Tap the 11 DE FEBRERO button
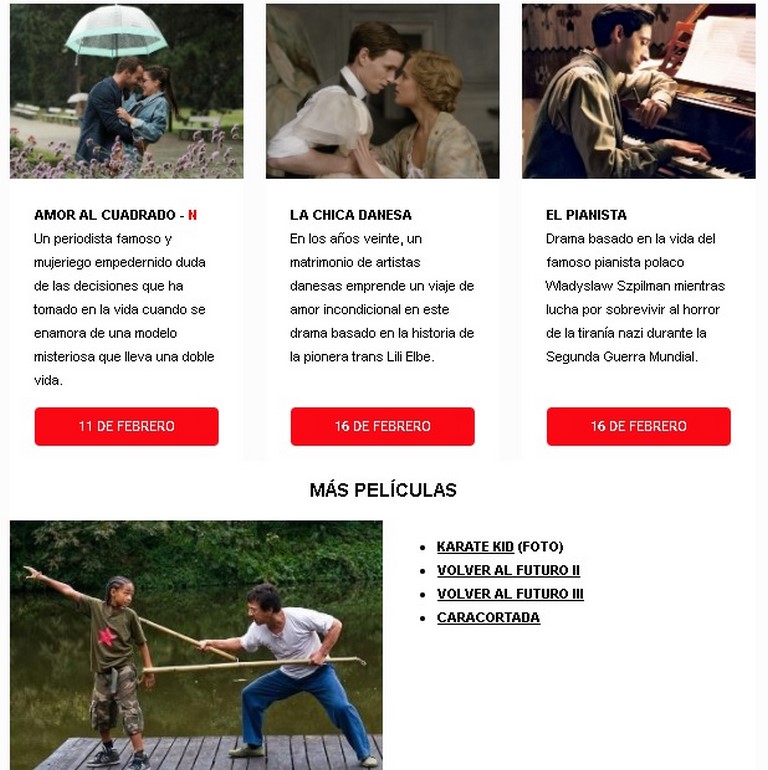 126,426
